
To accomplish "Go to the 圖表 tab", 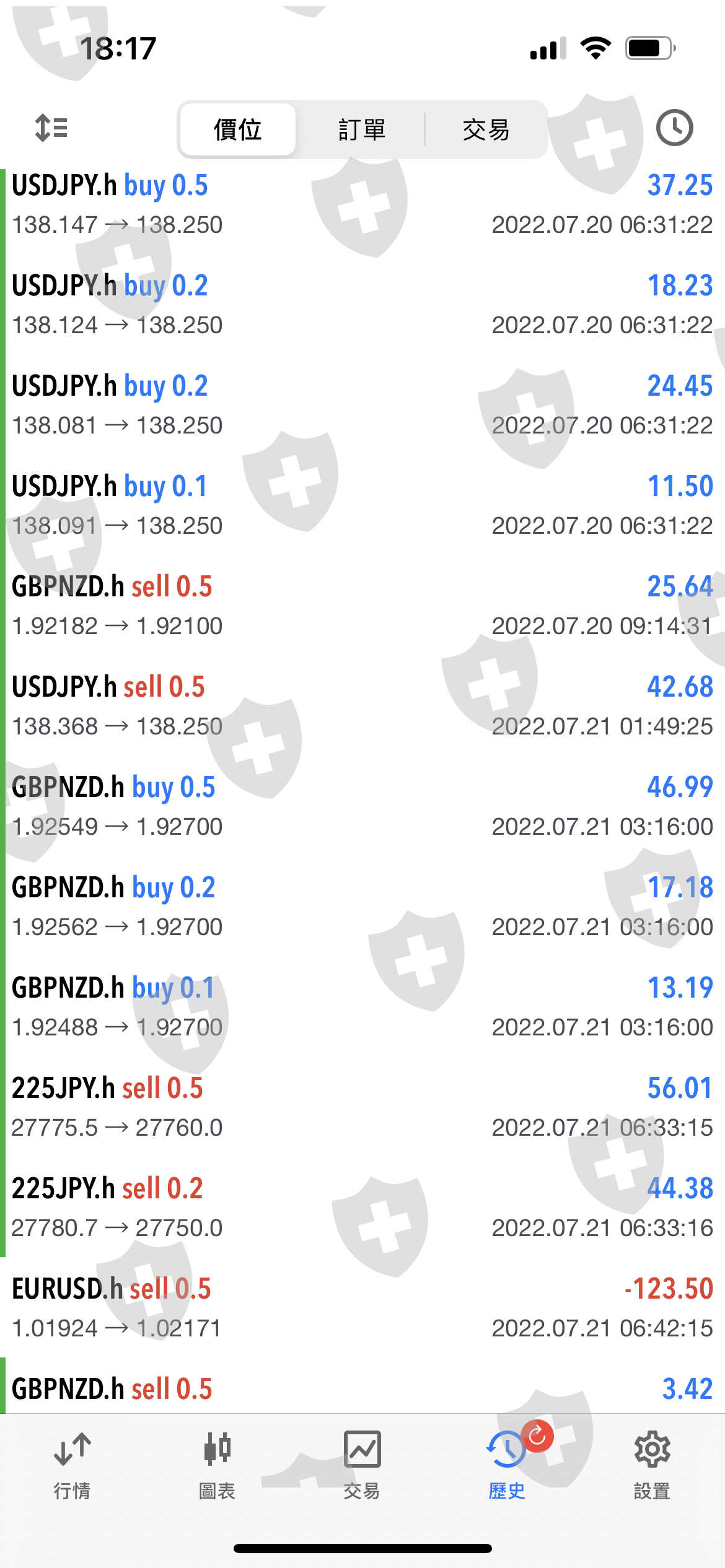I will tap(217, 1464).
